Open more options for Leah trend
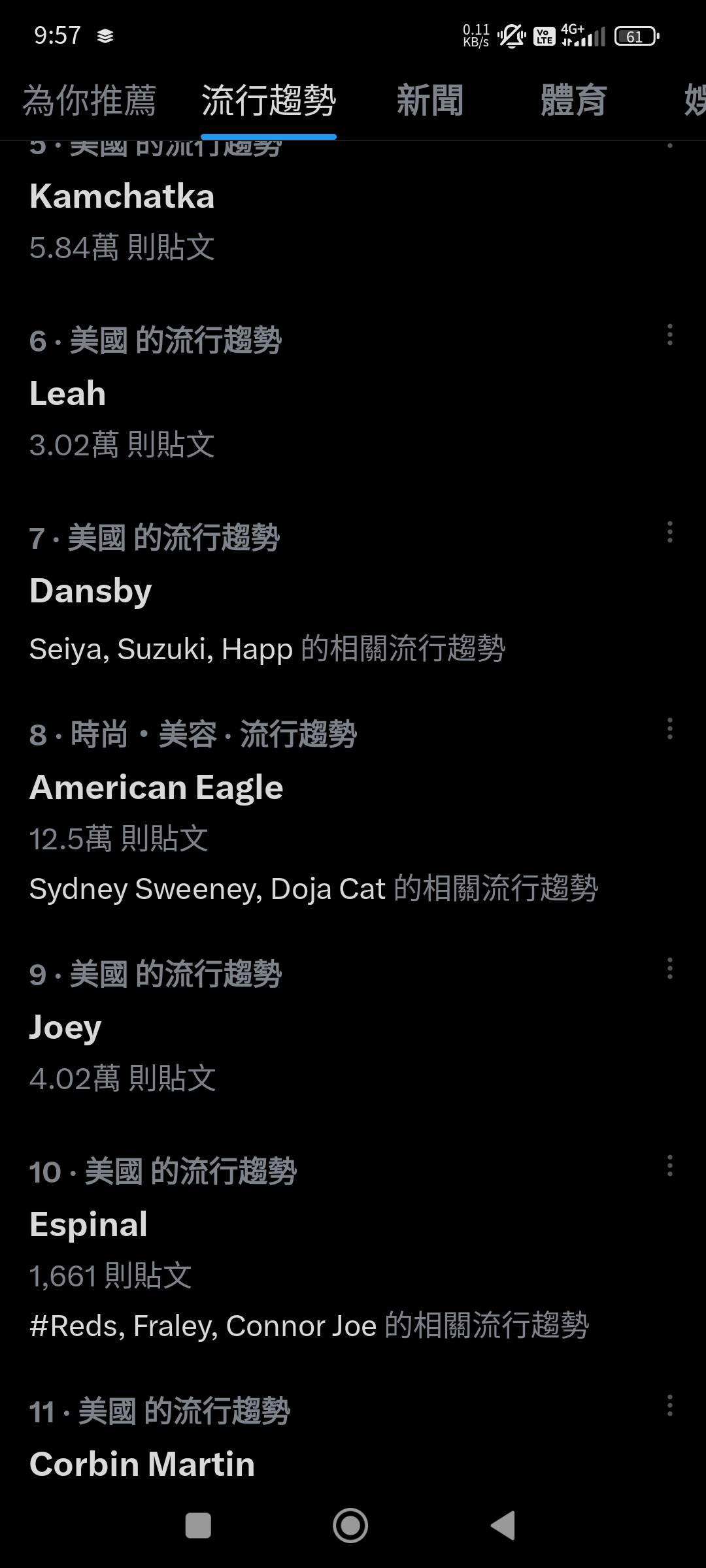 [669, 335]
